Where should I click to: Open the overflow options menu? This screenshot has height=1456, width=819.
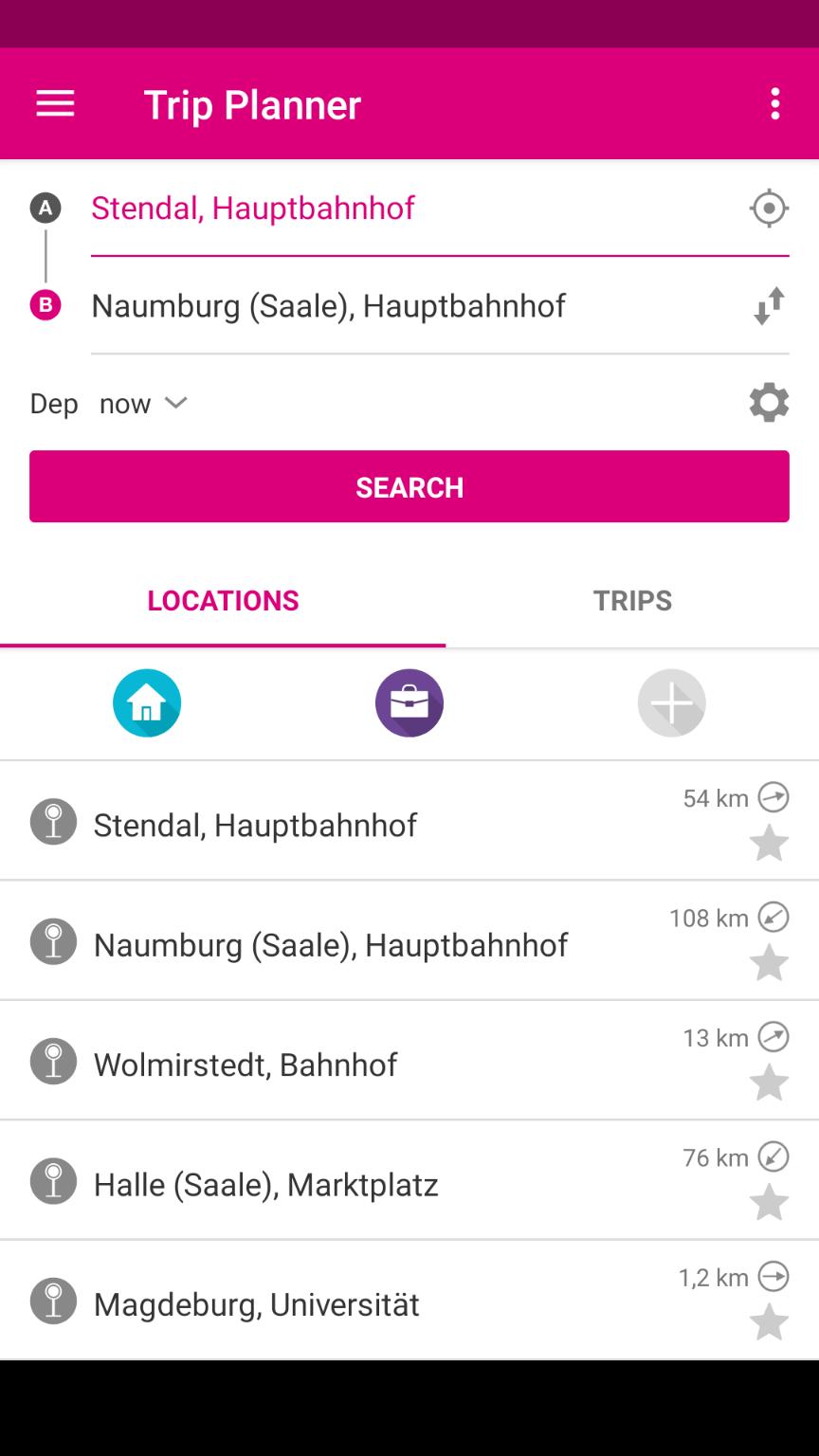[x=775, y=104]
